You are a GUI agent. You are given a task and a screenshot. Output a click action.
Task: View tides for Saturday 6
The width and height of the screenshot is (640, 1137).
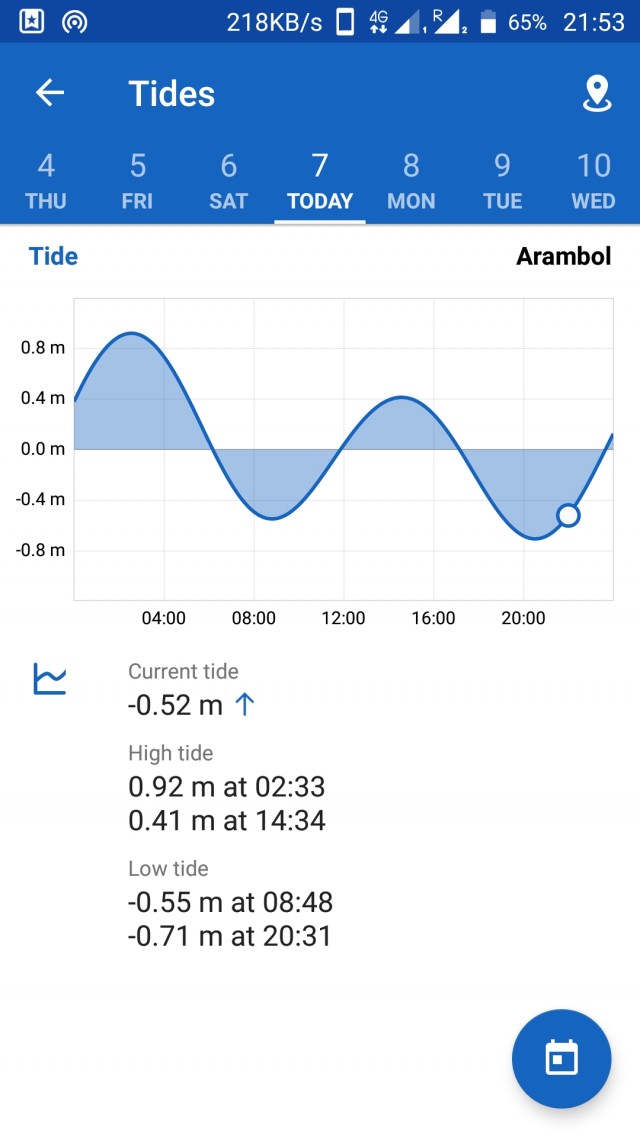pos(228,181)
